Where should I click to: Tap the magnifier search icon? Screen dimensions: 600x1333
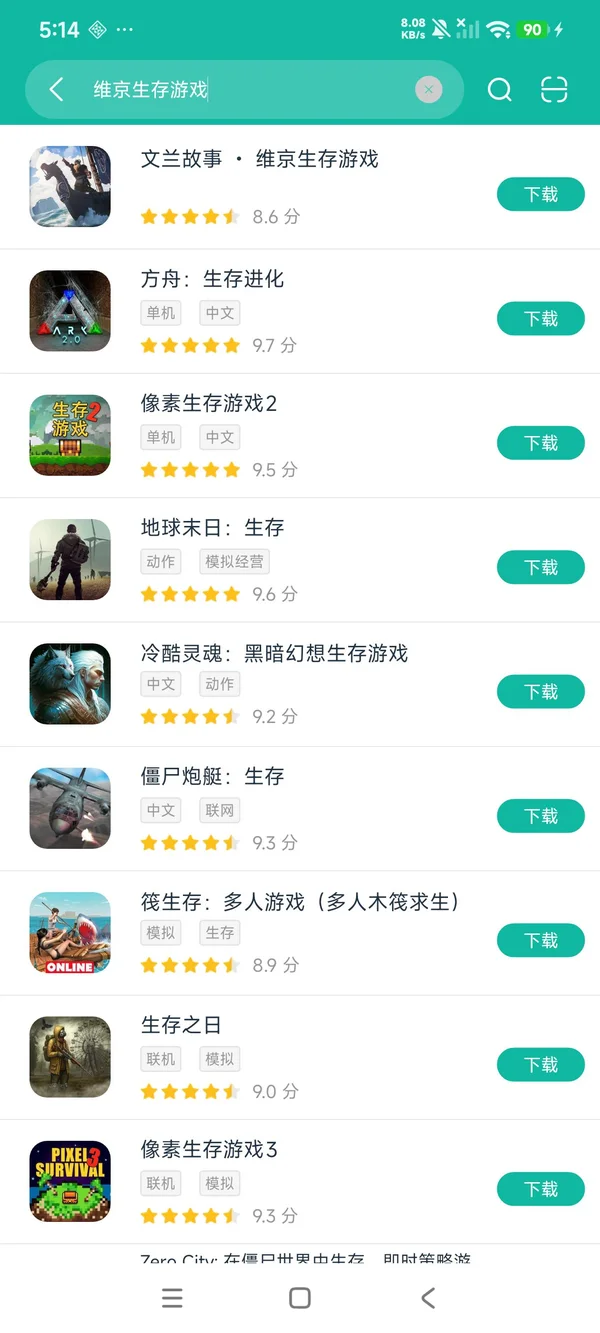[x=499, y=90]
